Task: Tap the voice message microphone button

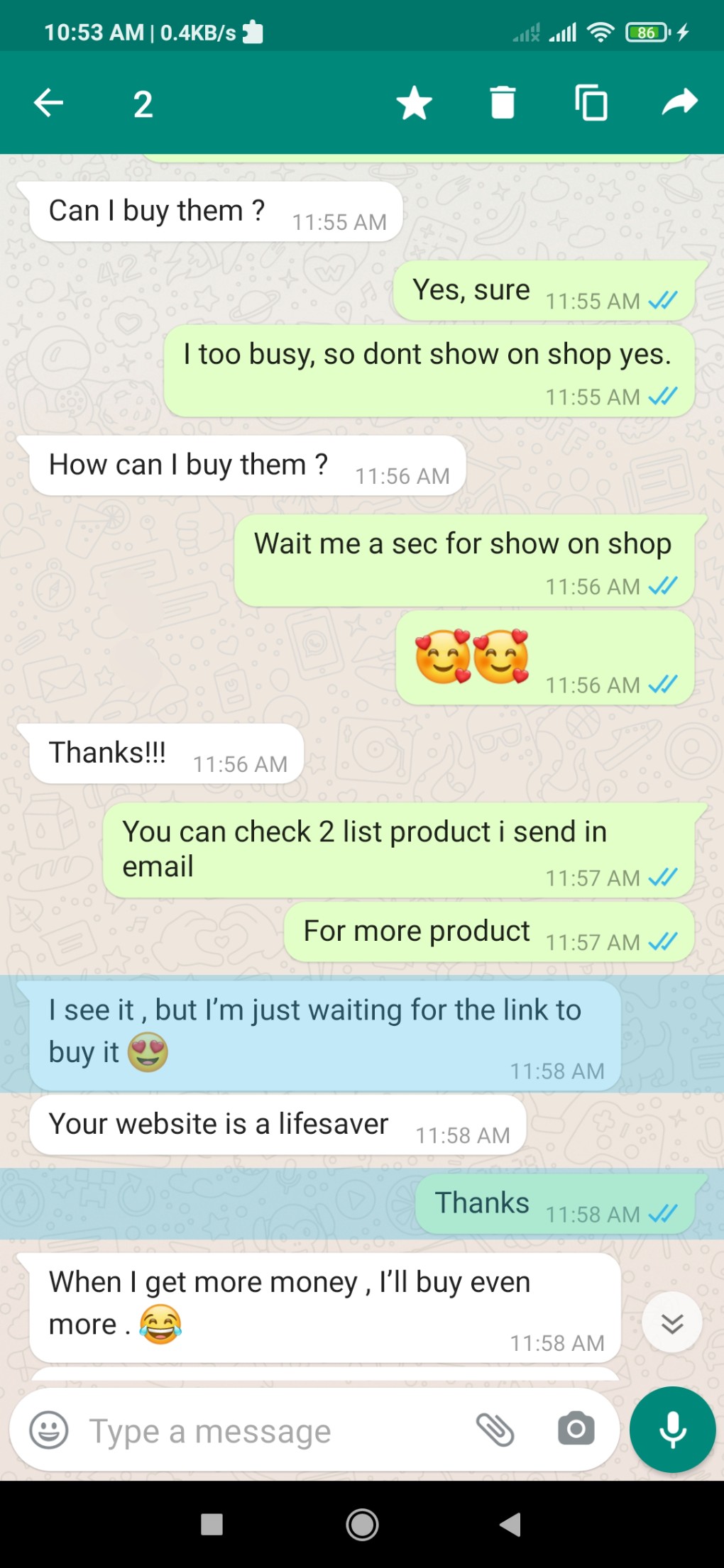Action: [672, 1430]
